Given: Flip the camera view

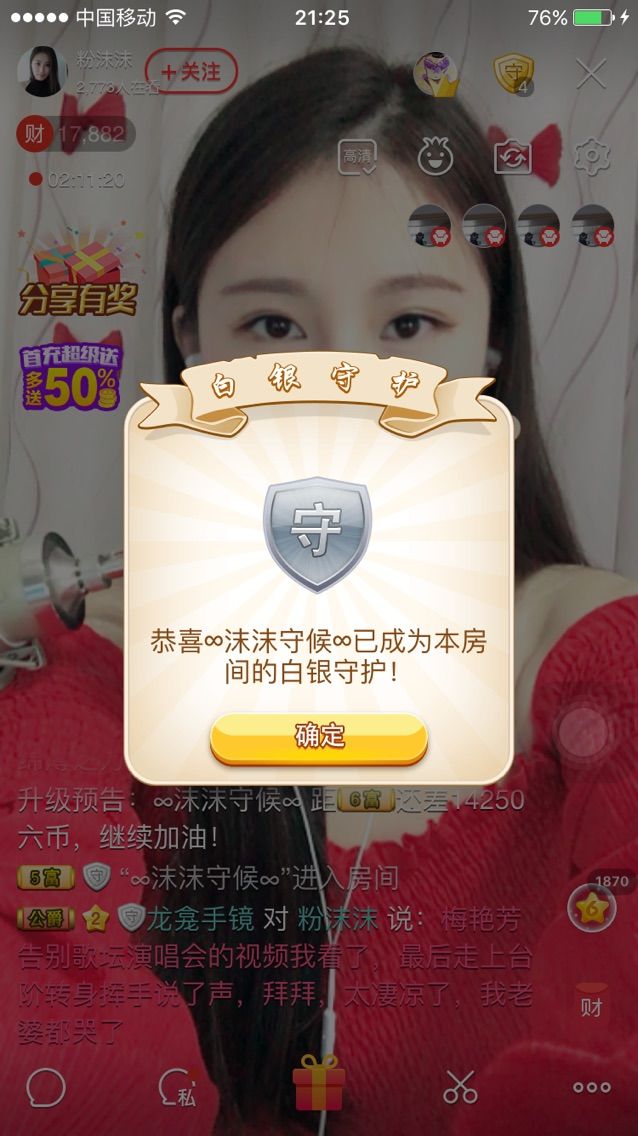Looking at the screenshot, I should [x=513, y=156].
